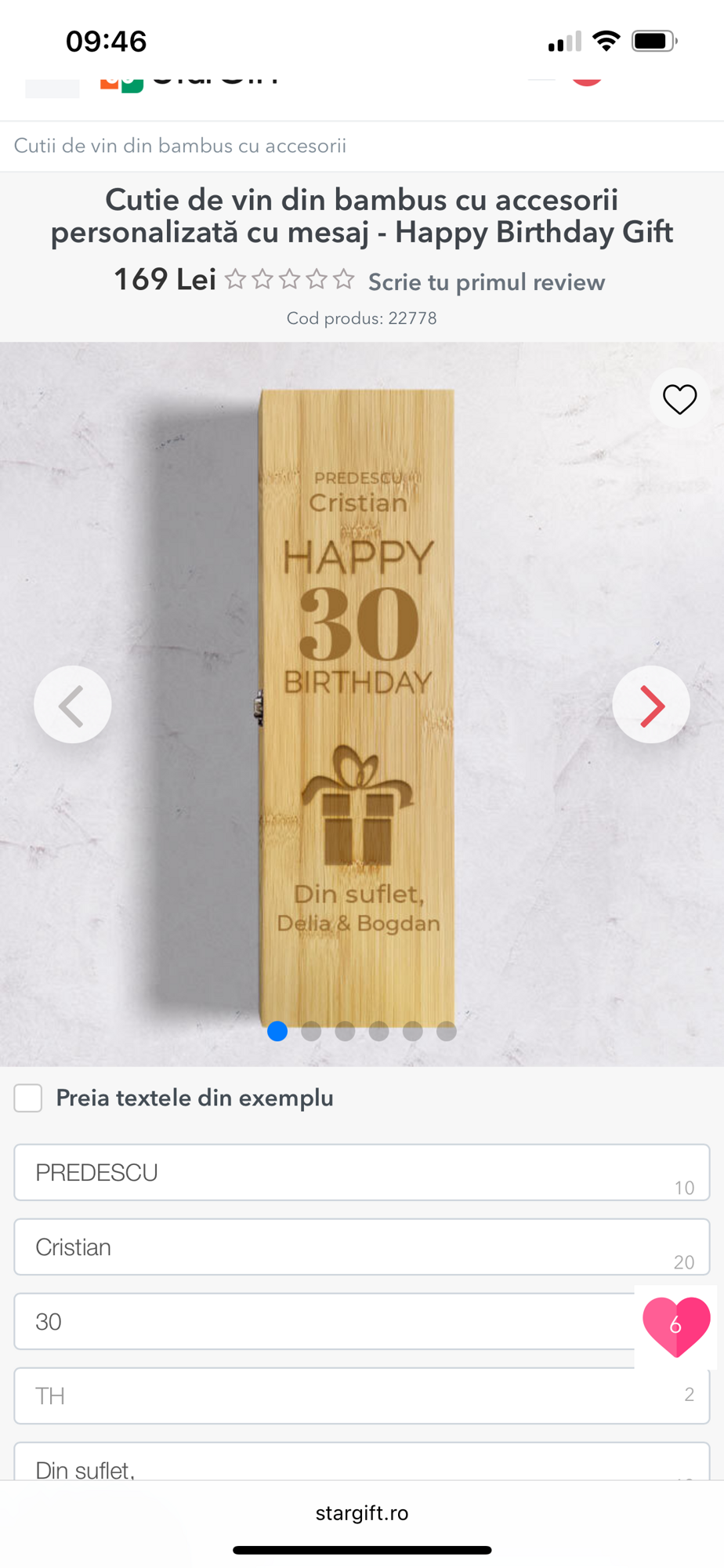This screenshot has height=1568, width=724.
Task: Open 'Scrie tu primul review' link
Action: pos(487,282)
